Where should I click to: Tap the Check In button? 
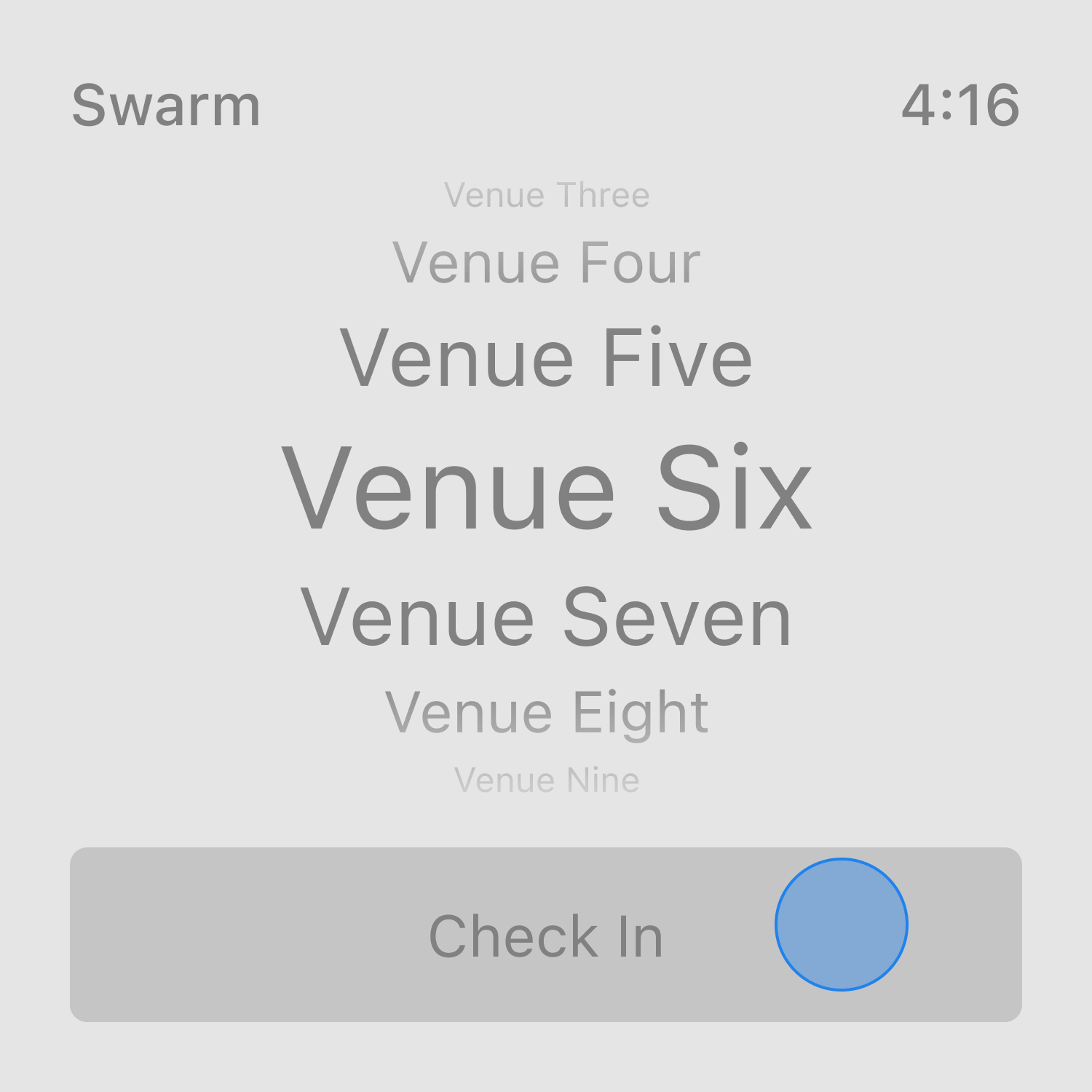click(546, 935)
